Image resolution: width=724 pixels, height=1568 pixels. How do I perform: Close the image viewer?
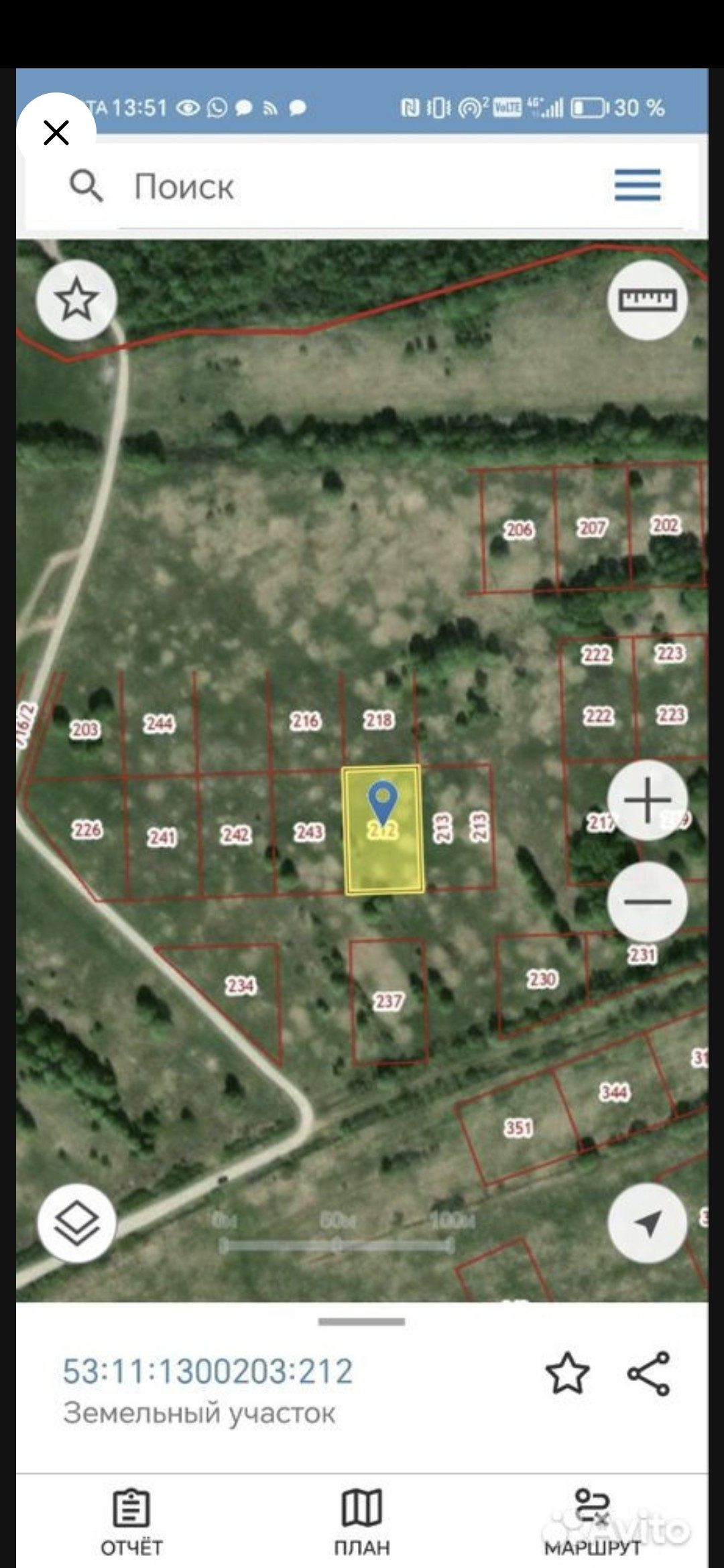pos(56,132)
